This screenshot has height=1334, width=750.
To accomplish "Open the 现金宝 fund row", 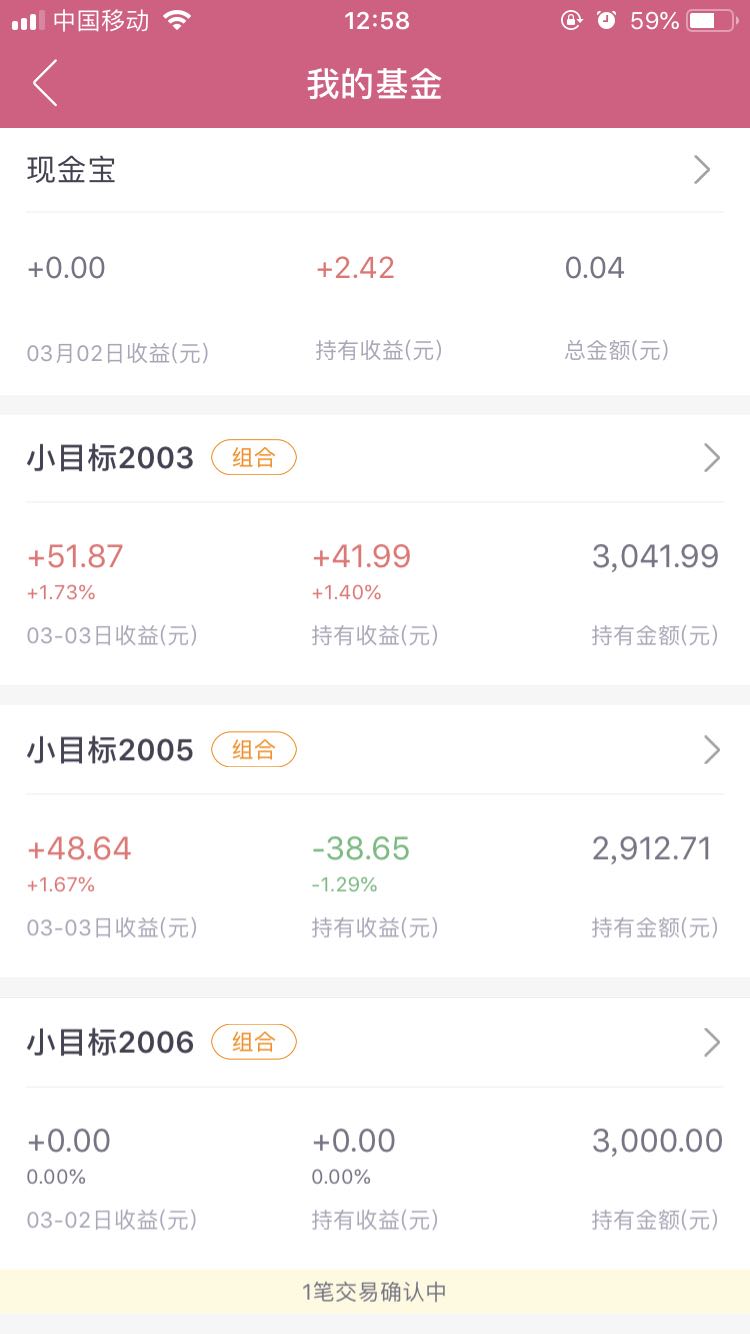I will 375,171.
